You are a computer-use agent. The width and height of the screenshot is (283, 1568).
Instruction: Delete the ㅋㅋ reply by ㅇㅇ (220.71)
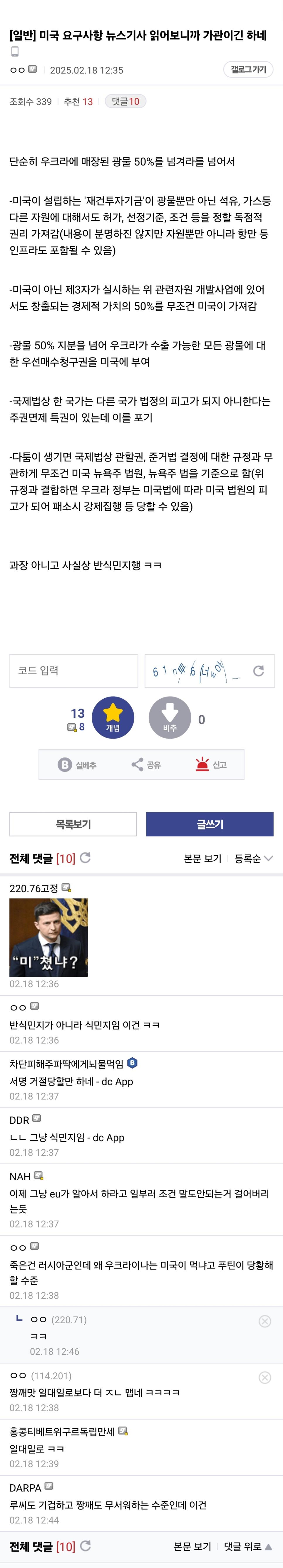coord(265,1321)
